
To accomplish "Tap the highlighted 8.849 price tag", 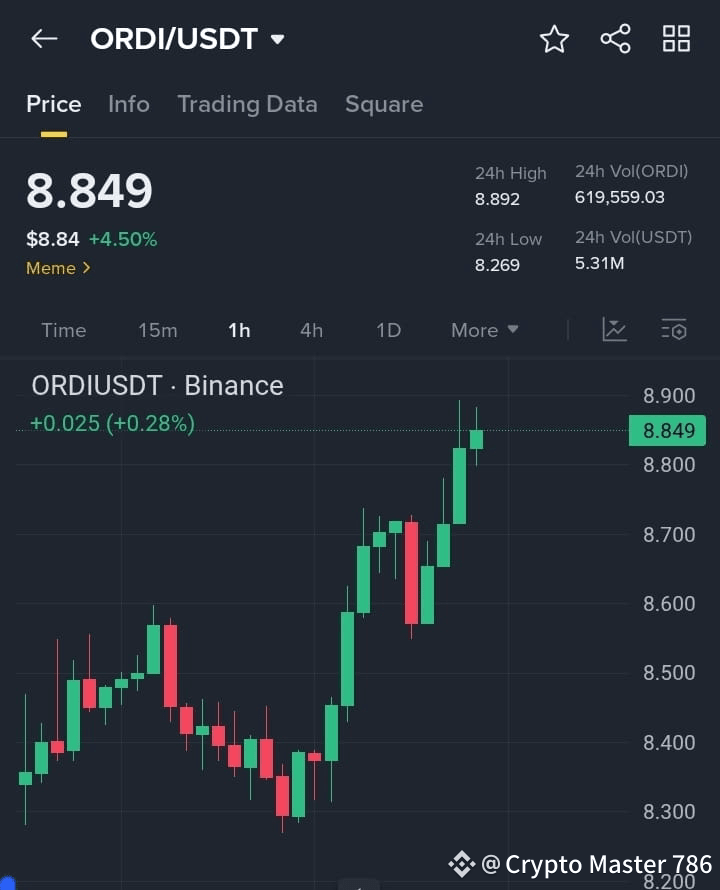I will coord(666,430).
